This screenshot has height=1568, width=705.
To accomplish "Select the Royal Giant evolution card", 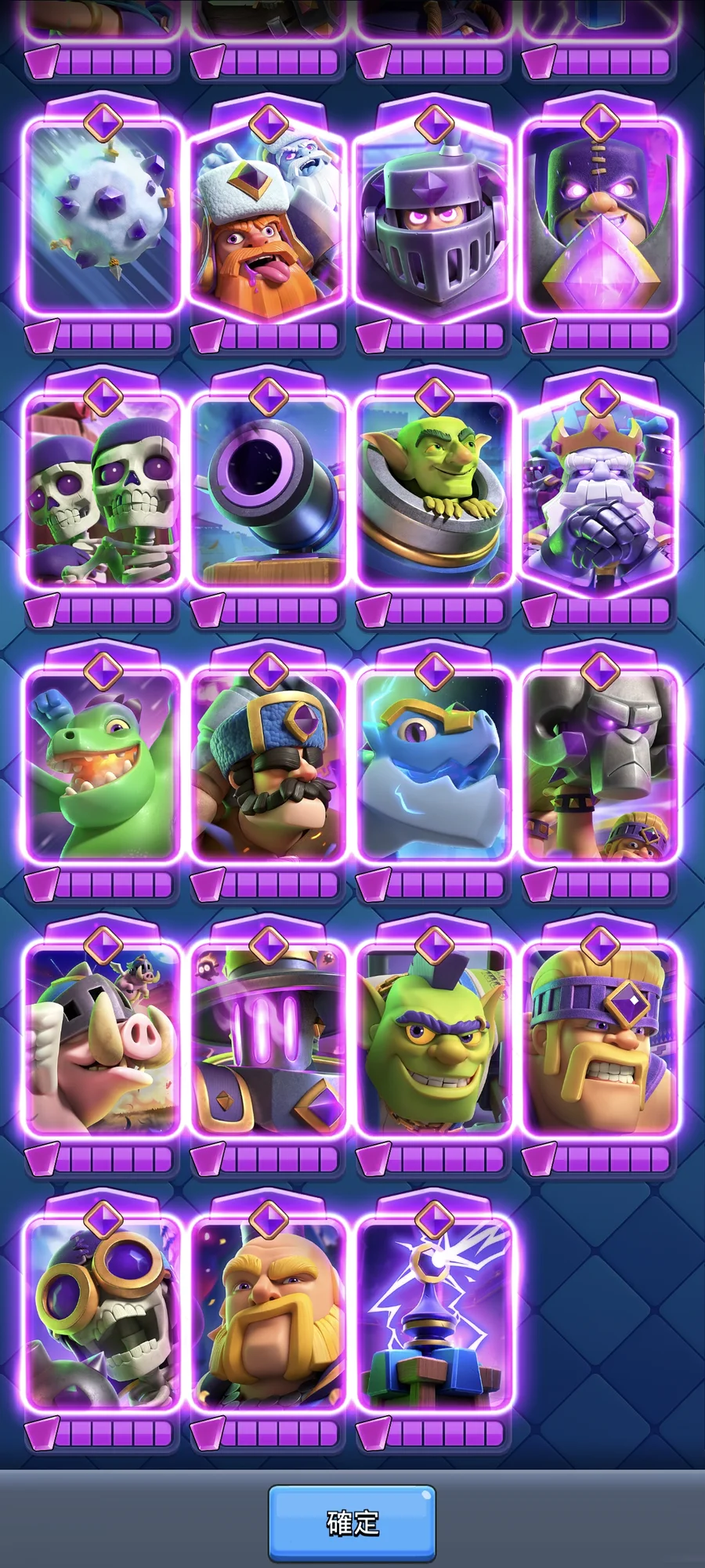I will [269, 1313].
